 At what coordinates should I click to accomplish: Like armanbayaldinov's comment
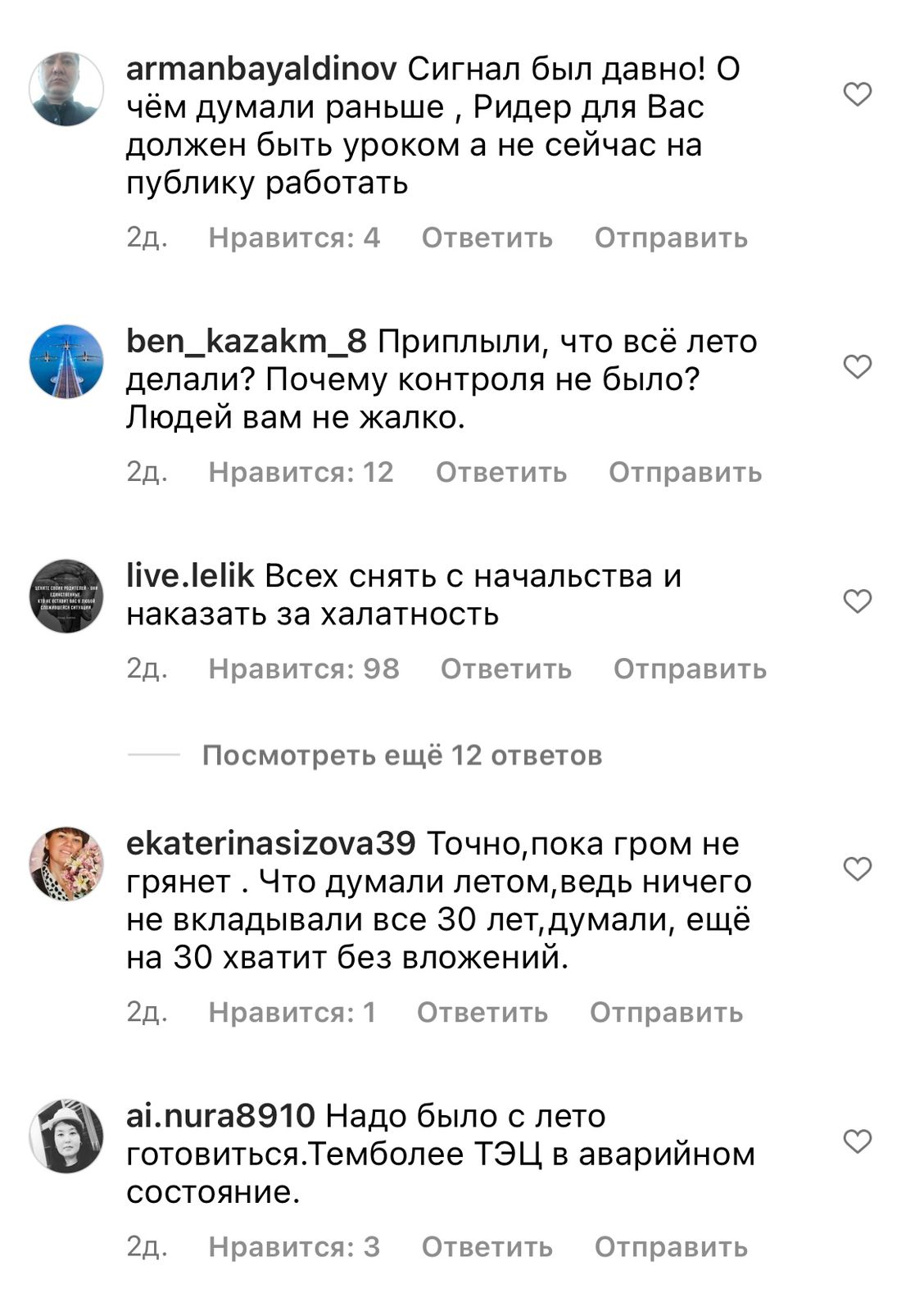click(857, 95)
